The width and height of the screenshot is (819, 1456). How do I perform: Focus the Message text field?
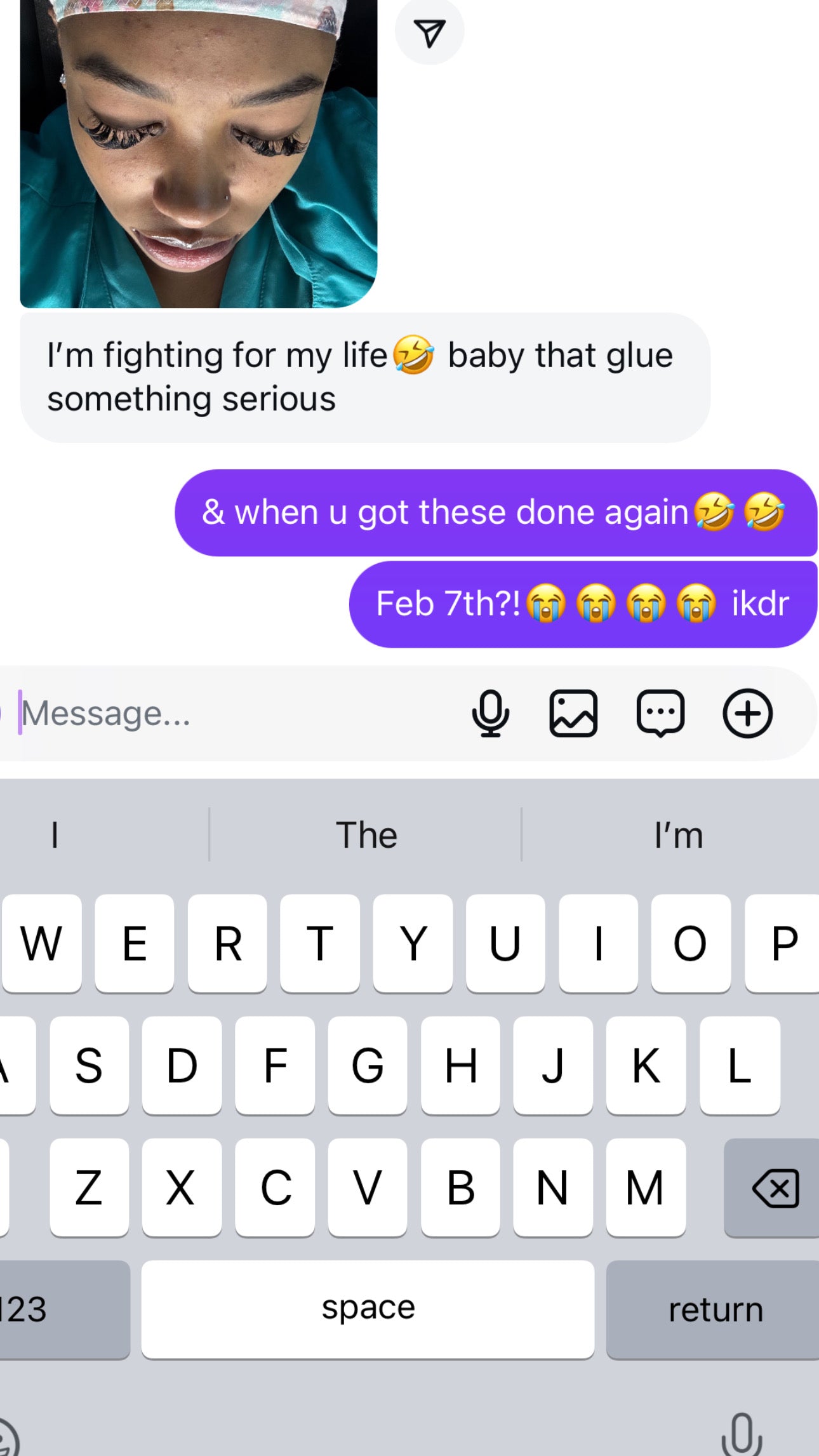235,713
